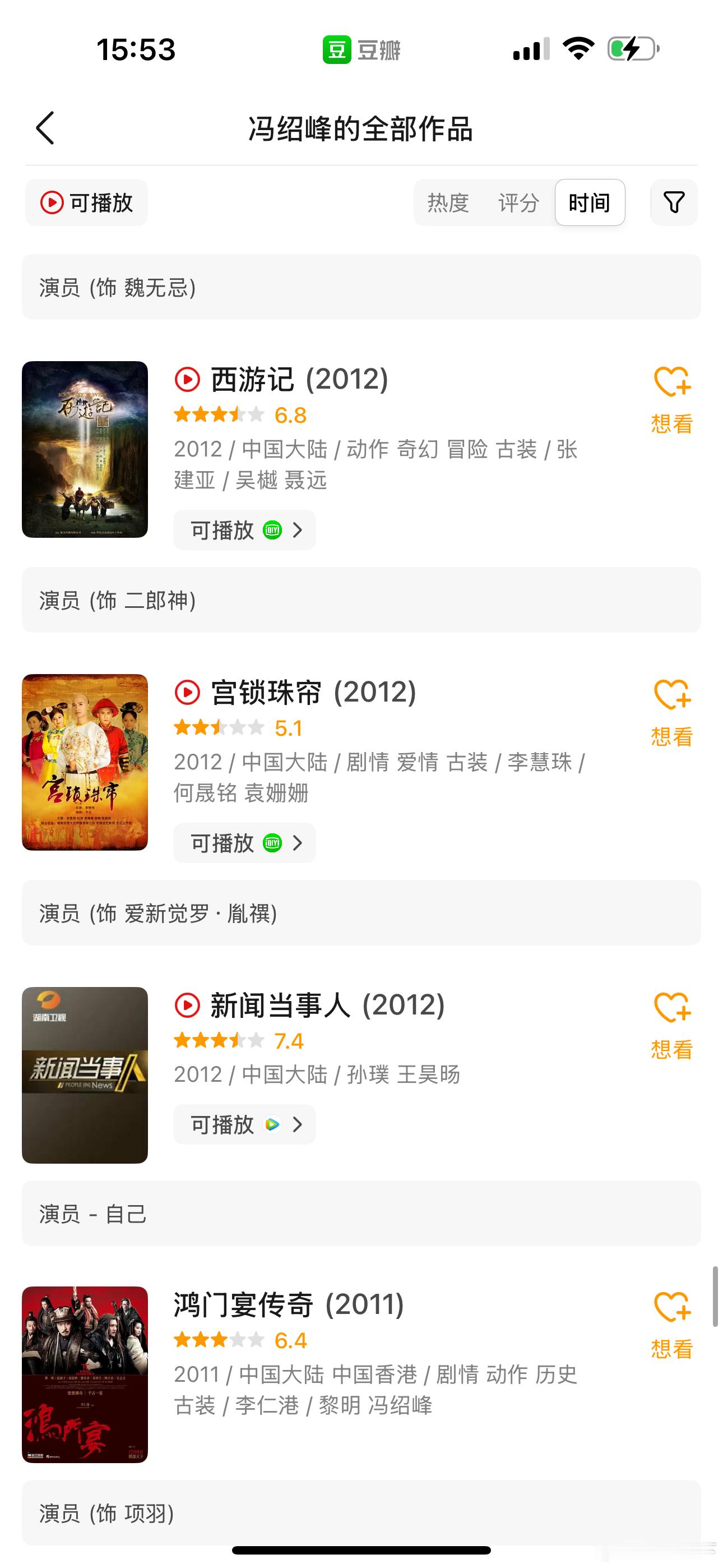723x1568 pixels.
Task: Sort works by 热度
Action: click(x=448, y=202)
